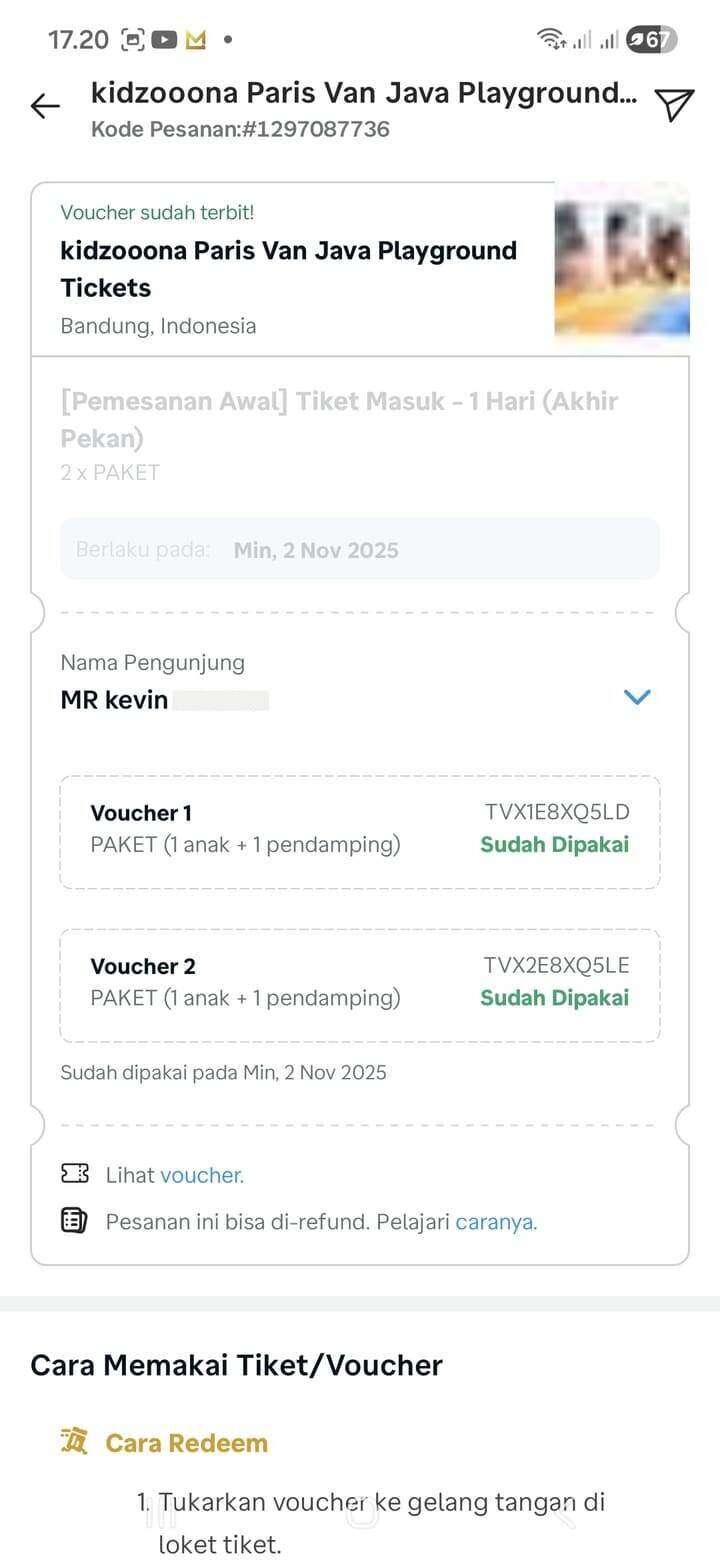Collapse the Nama Pengunjung dropdown chevron
720x1560 pixels.
[x=637, y=697]
